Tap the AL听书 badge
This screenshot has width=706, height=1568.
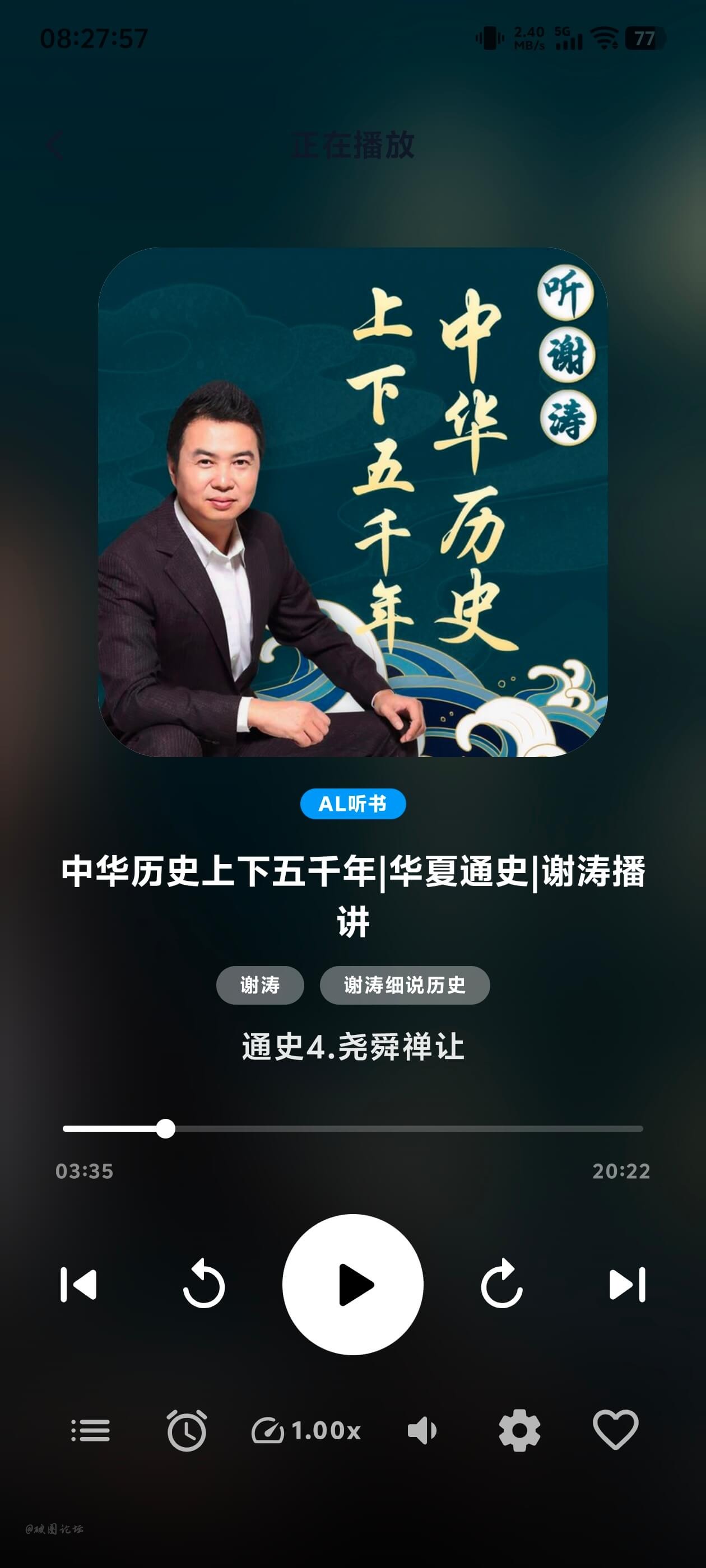pos(352,804)
